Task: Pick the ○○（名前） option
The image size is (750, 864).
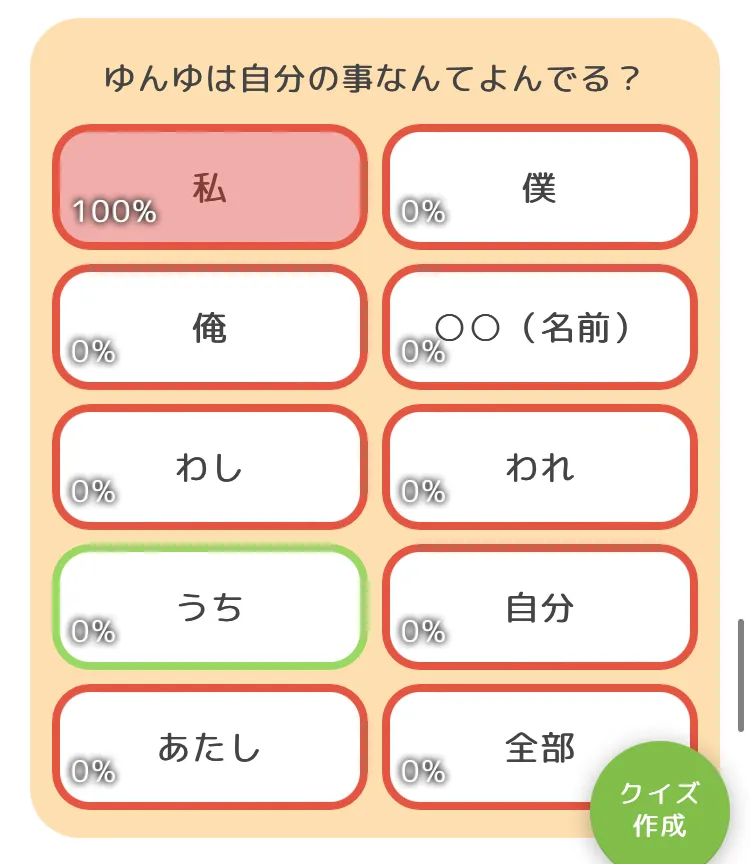Action: point(539,327)
